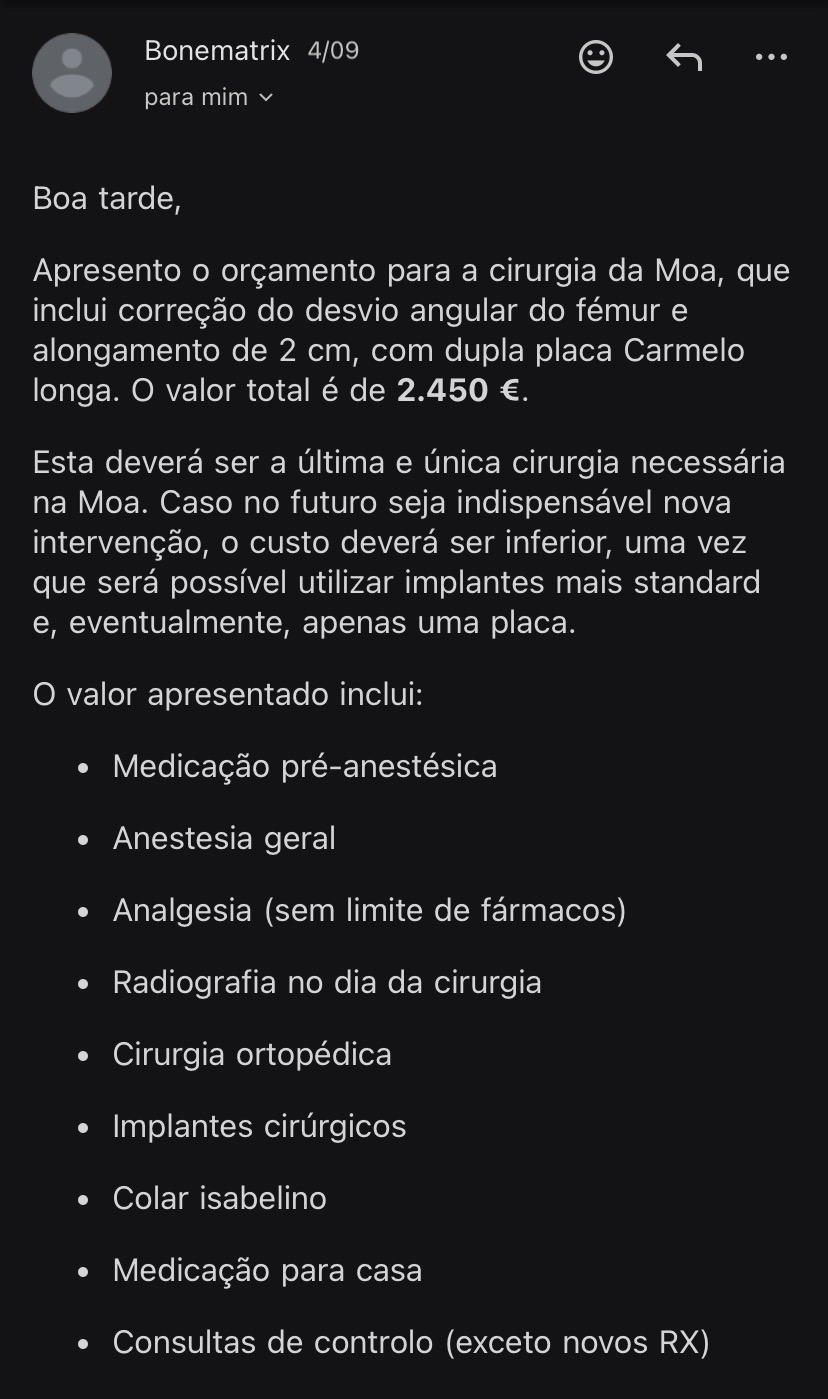
Task: Reply to the Bonematrix email
Action: (684, 58)
